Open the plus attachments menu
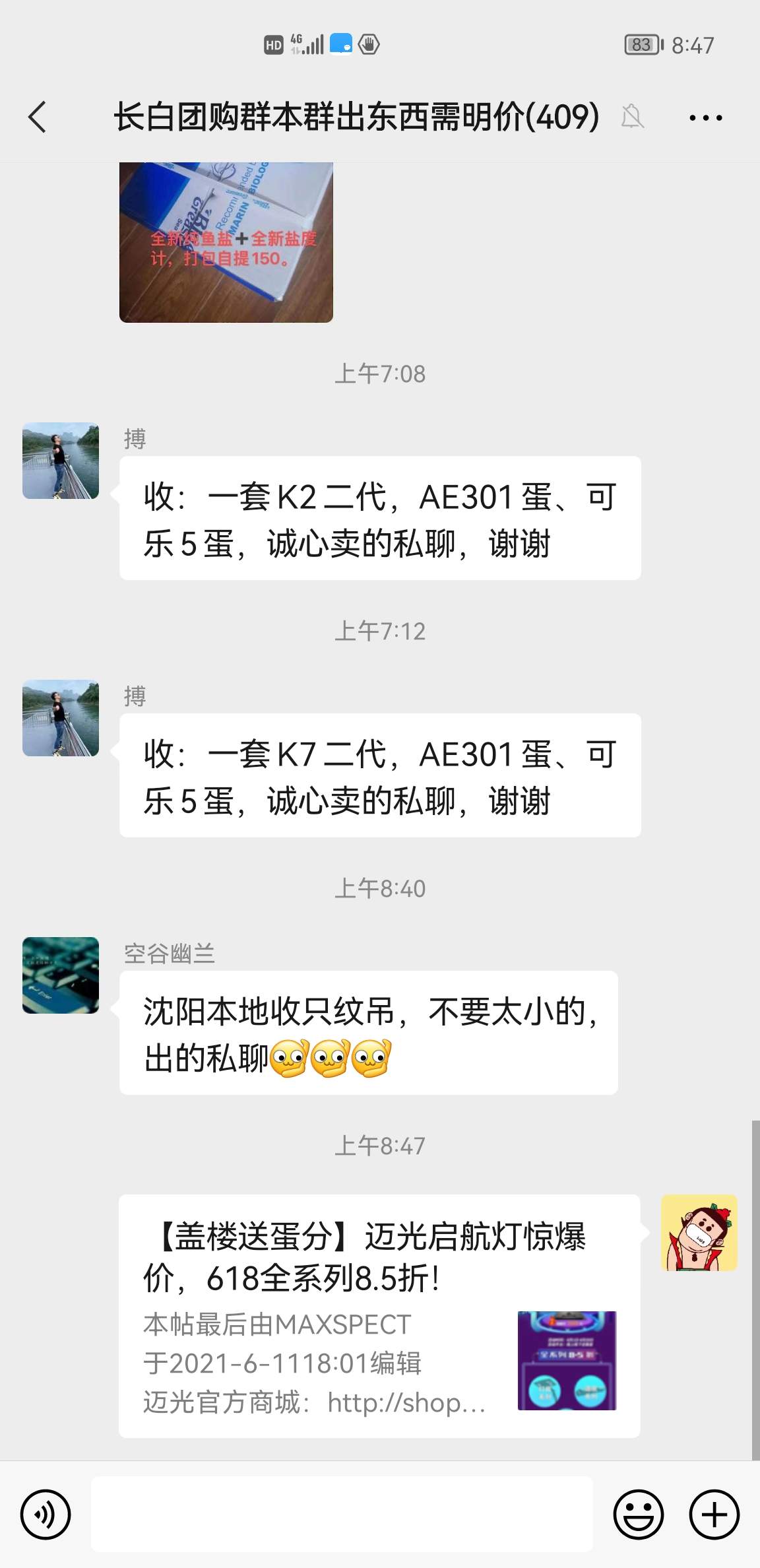760x1568 pixels. coord(714,1514)
